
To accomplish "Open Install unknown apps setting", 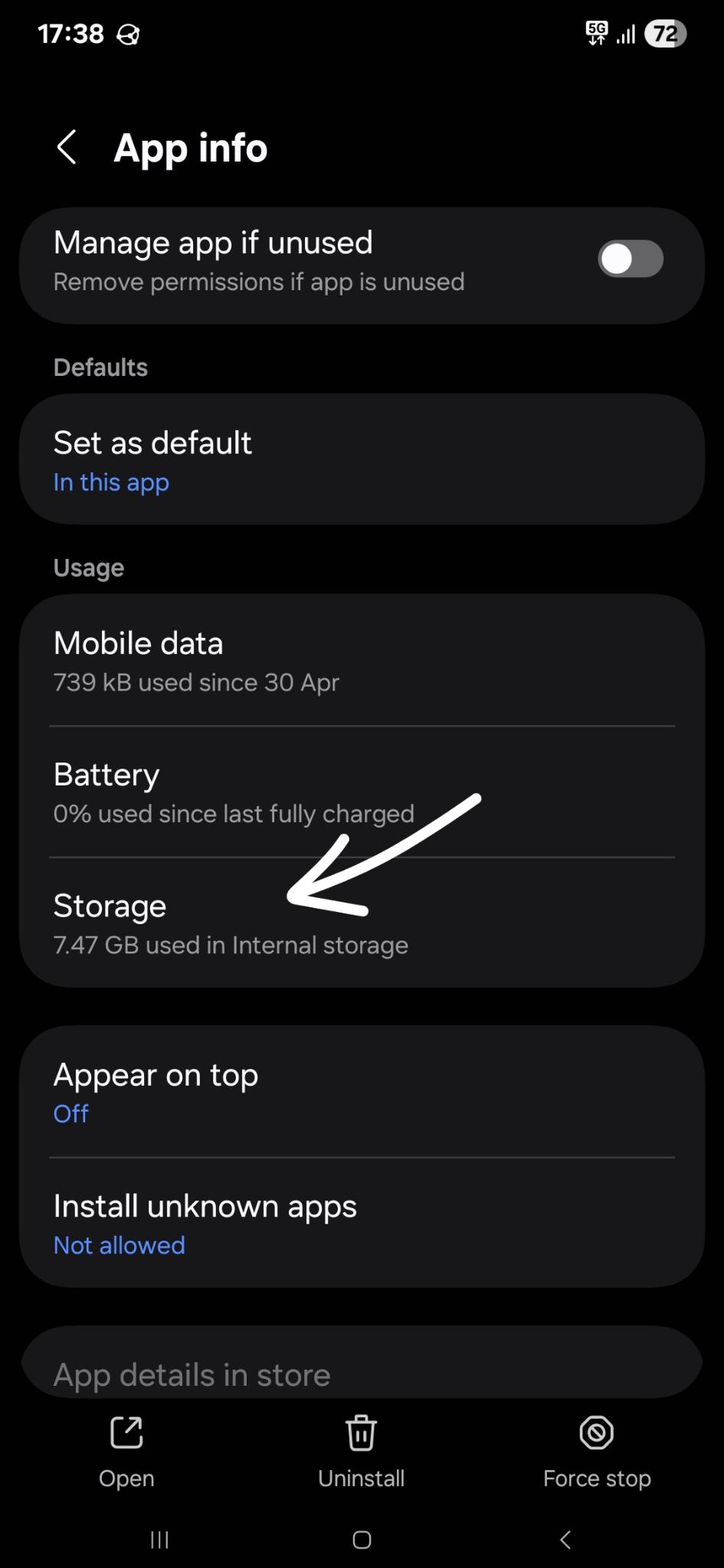I will point(362,1223).
